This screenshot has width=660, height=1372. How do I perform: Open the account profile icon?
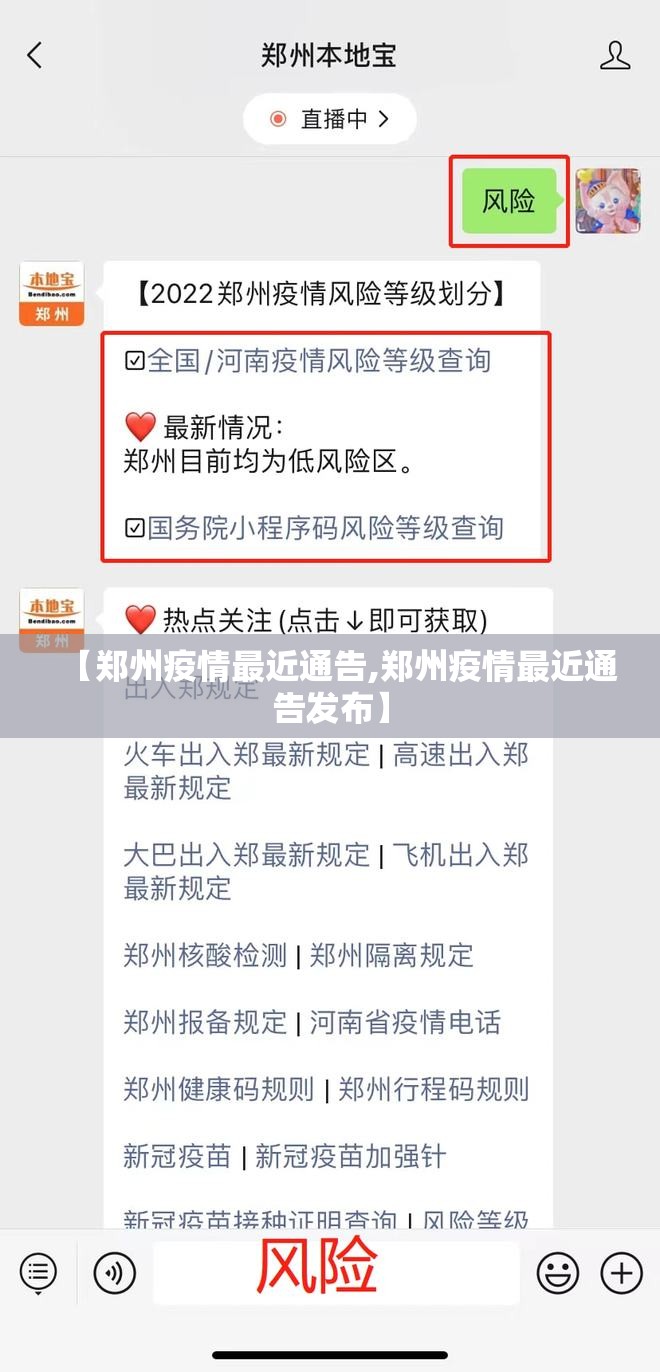coord(615,56)
